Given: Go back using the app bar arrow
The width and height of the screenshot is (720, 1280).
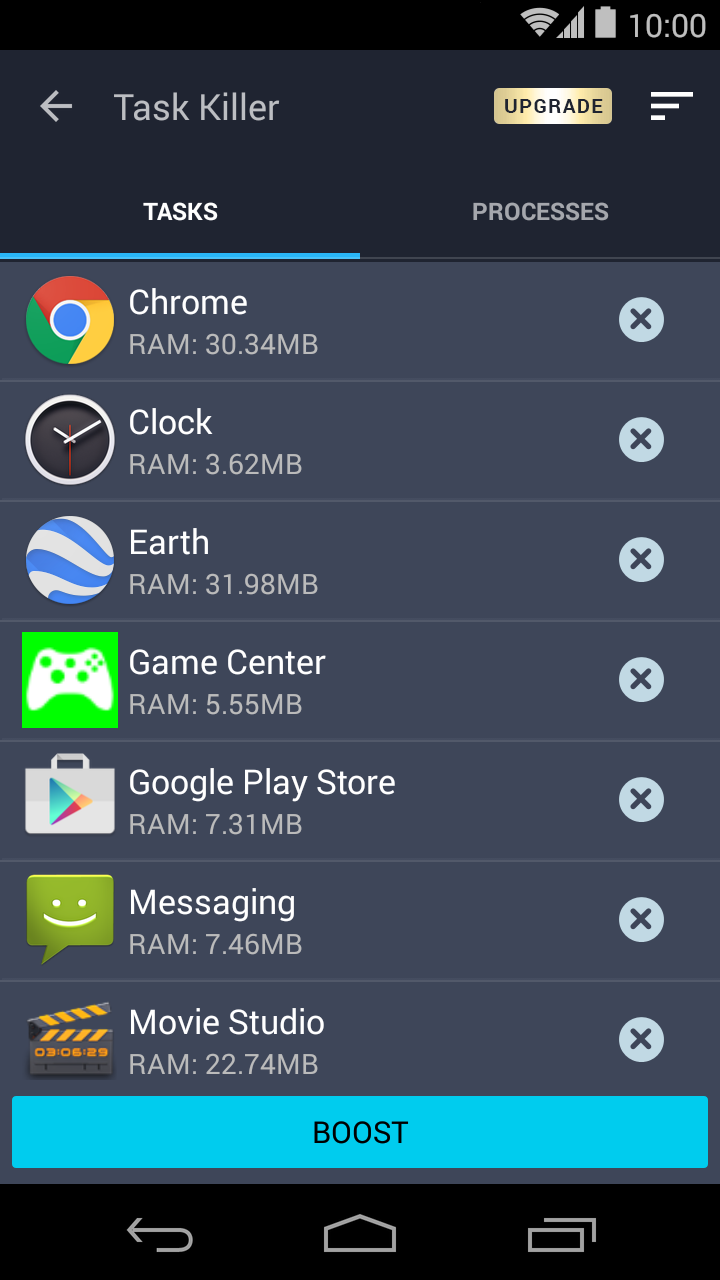Looking at the screenshot, I should click(56, 107).
